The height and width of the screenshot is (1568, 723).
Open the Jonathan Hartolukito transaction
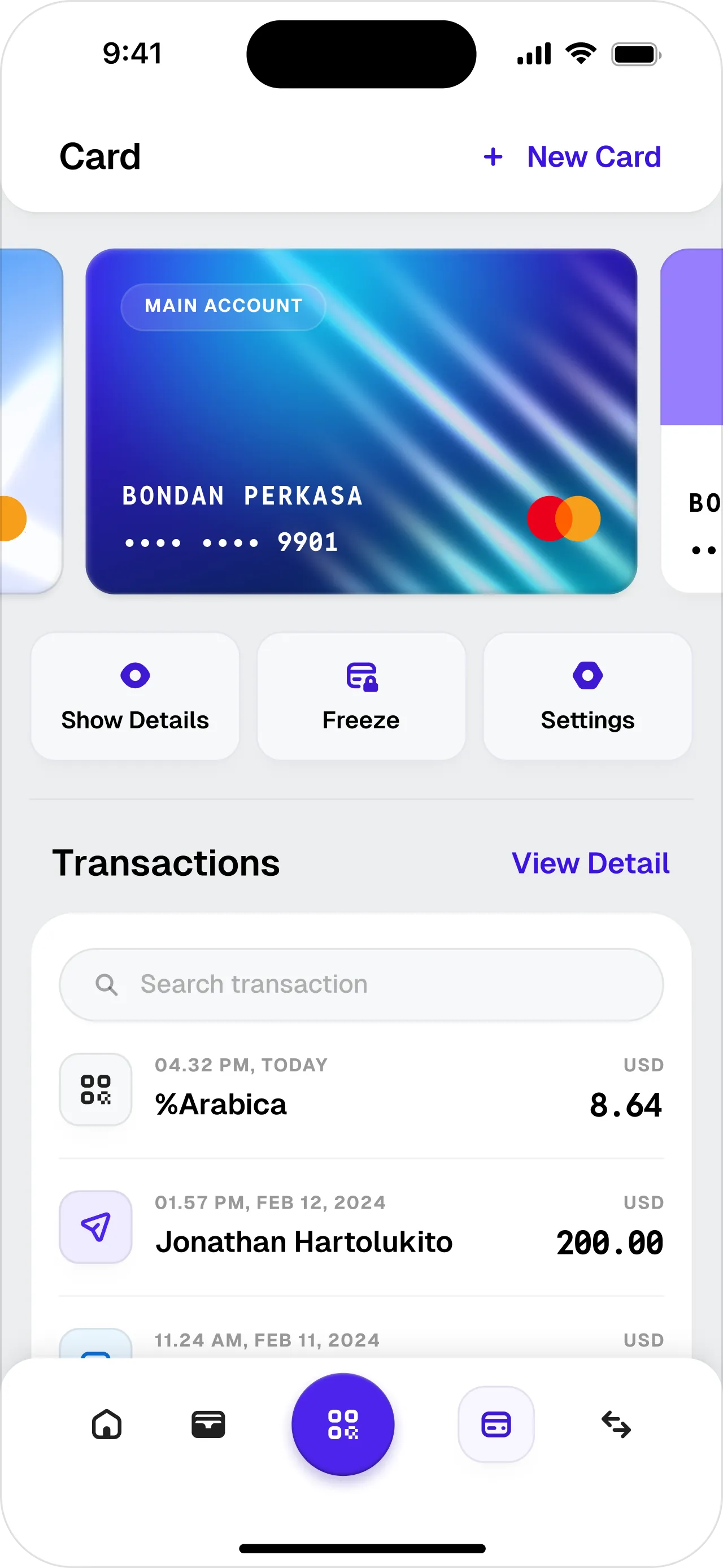pyautogui.click(x=361, y=1228)
